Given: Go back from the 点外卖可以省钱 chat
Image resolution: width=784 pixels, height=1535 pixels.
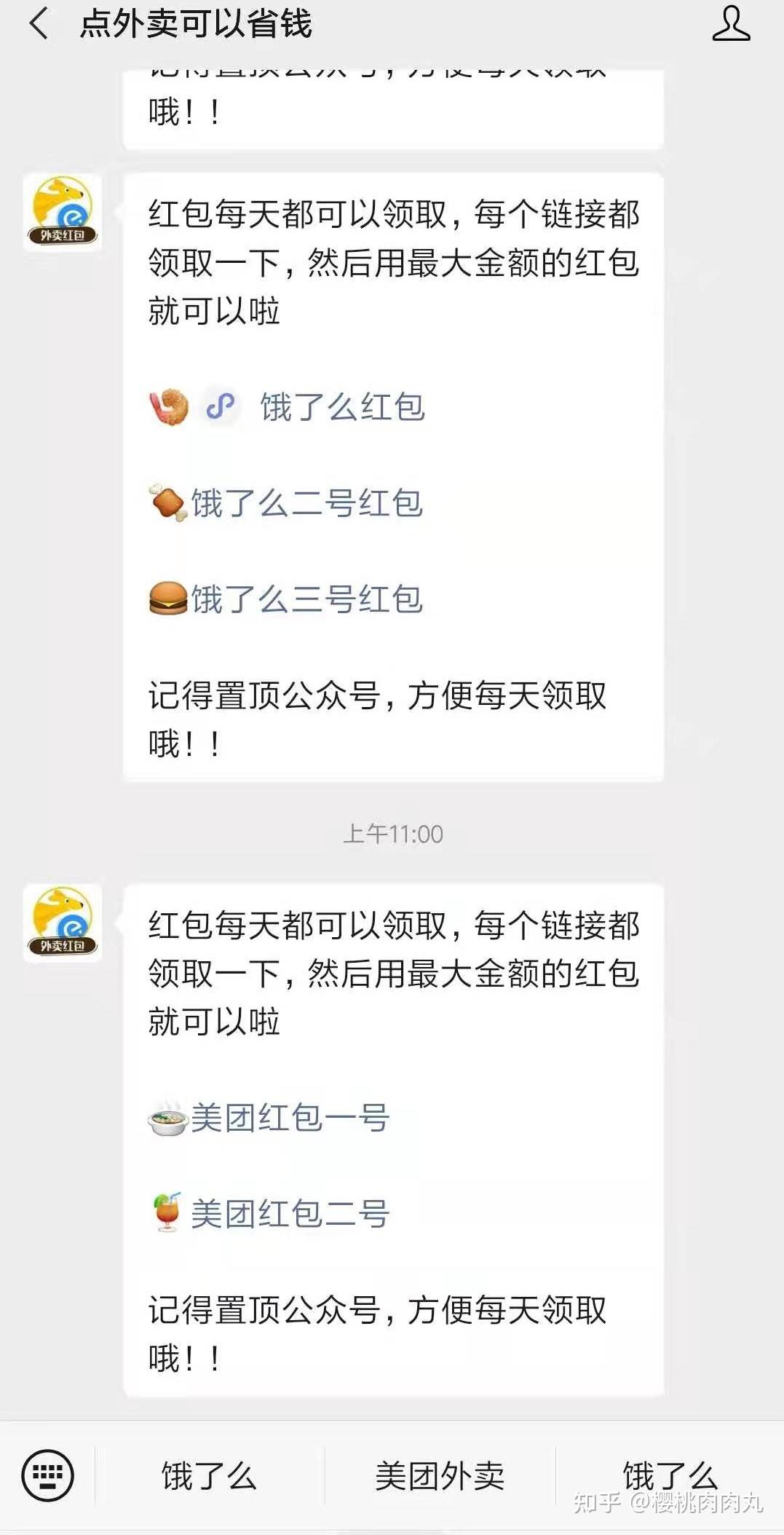Looking at the screenshot, I should pos(39,23).
